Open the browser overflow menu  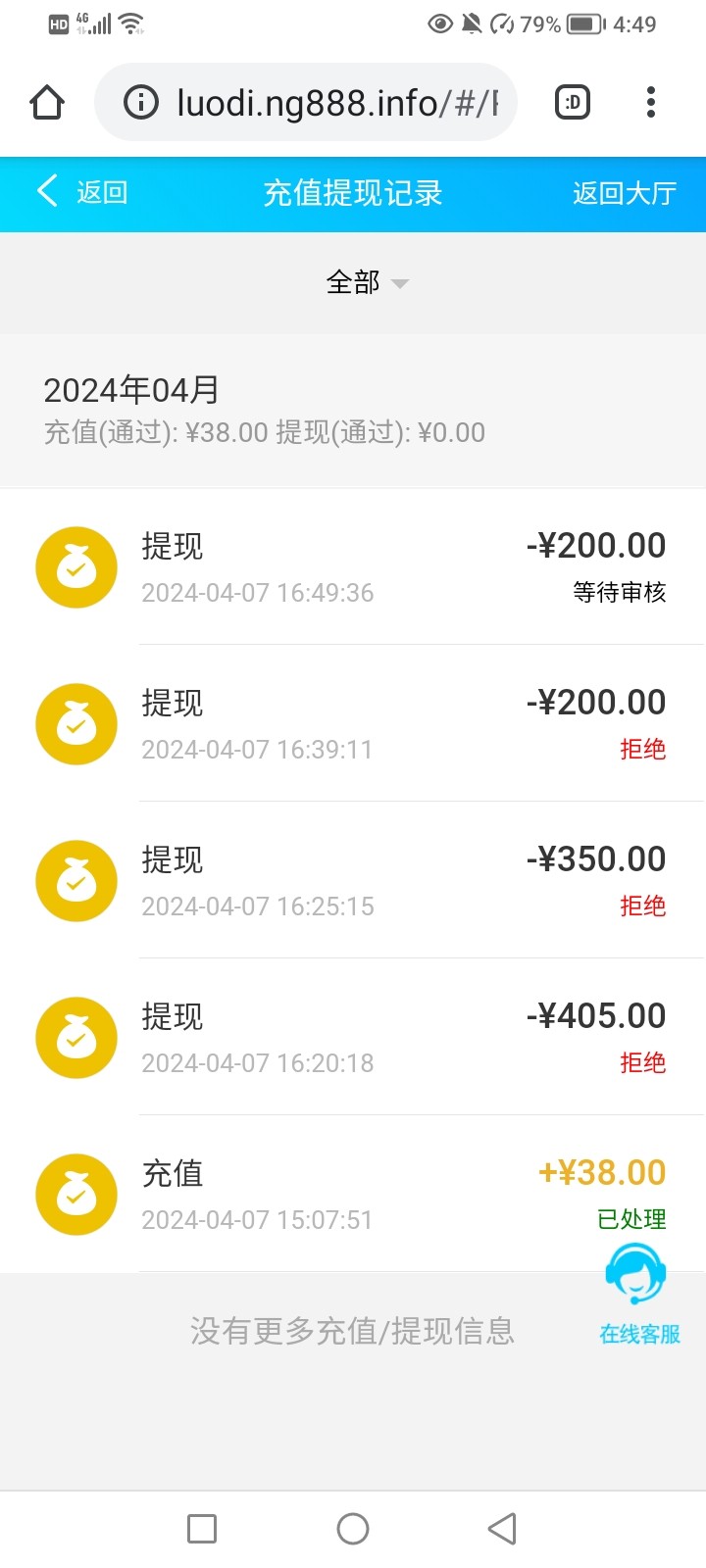650,102
